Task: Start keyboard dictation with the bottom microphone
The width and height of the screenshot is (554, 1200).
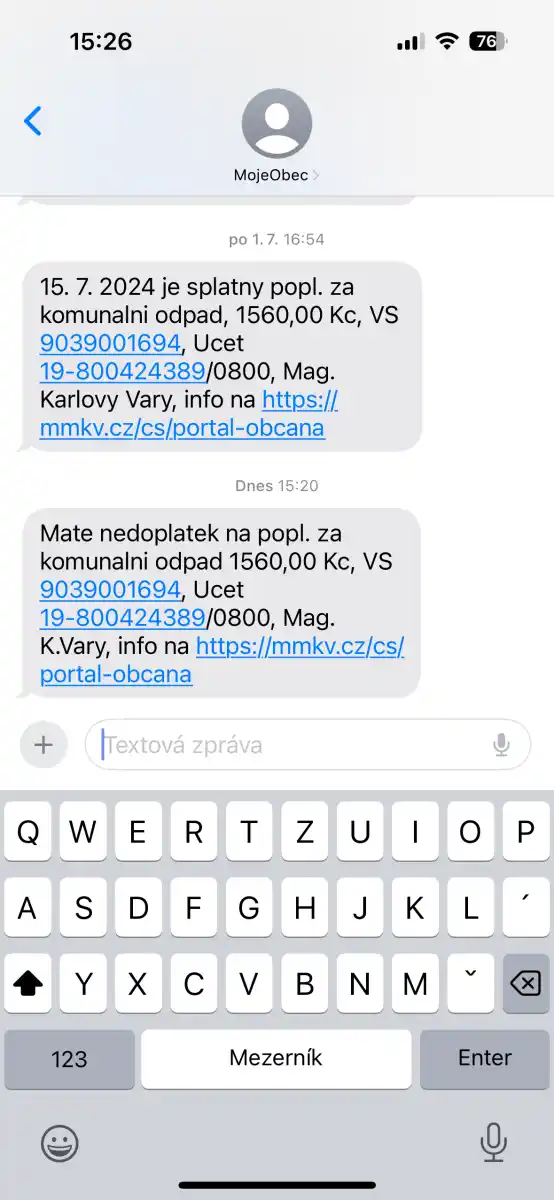Action: coord(492,1141)
